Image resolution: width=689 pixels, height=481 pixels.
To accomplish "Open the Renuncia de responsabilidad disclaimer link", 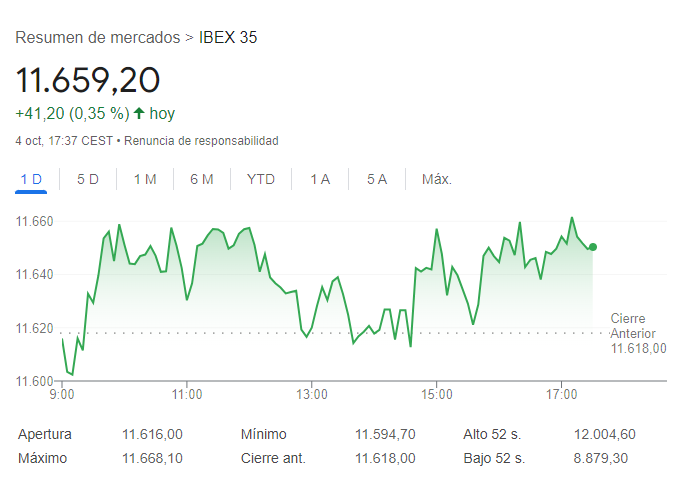I will click(x=201, y=141).
